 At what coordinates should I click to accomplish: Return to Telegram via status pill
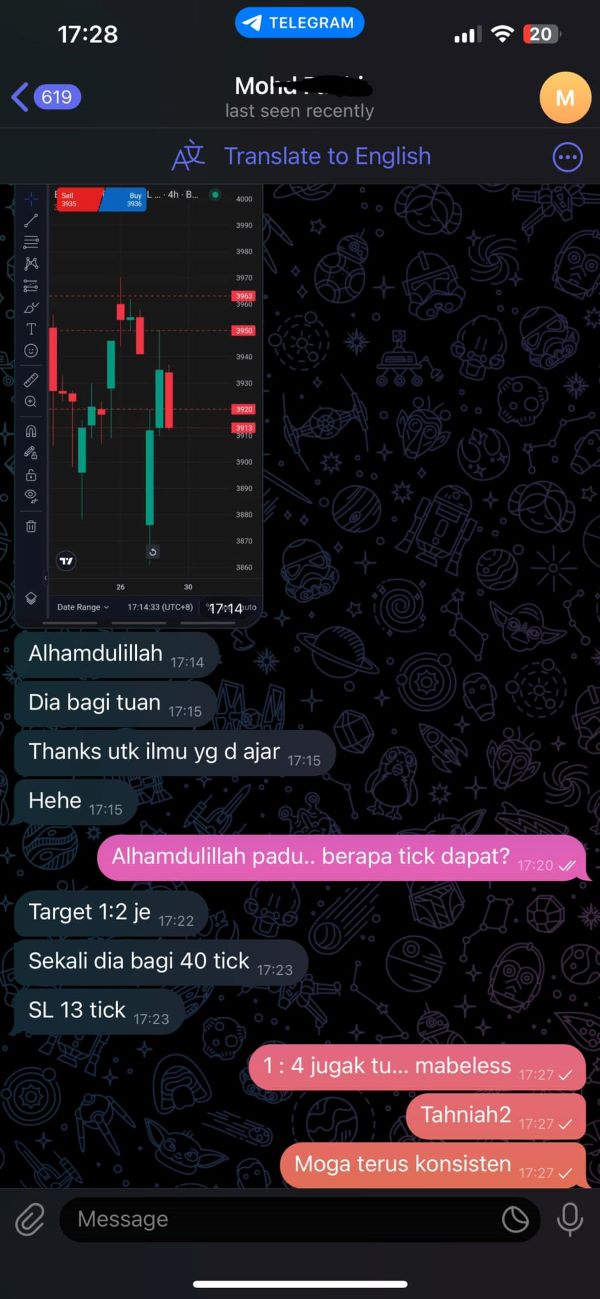(x=300, y=22)
